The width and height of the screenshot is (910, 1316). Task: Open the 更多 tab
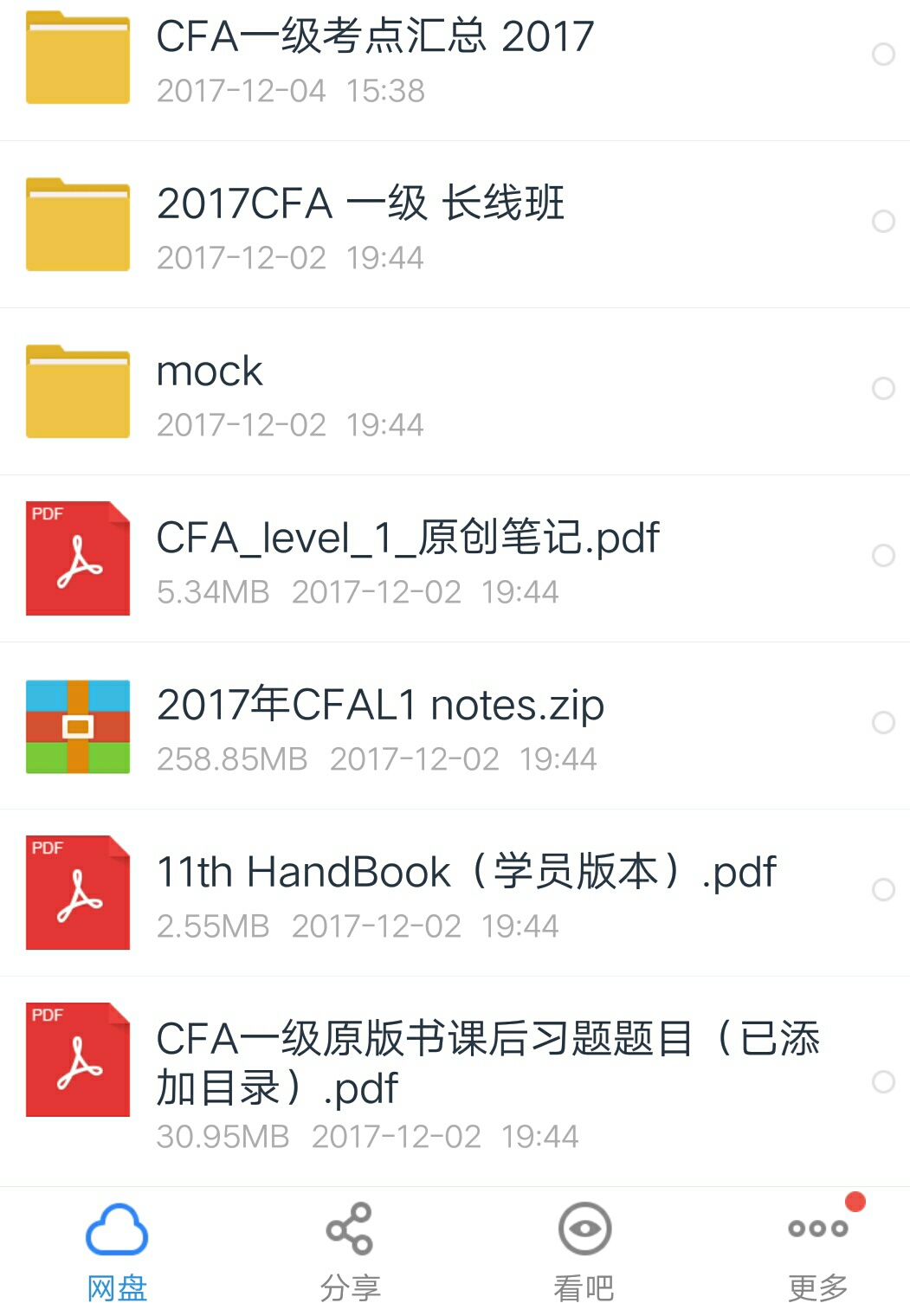[x=817, y=1251]
